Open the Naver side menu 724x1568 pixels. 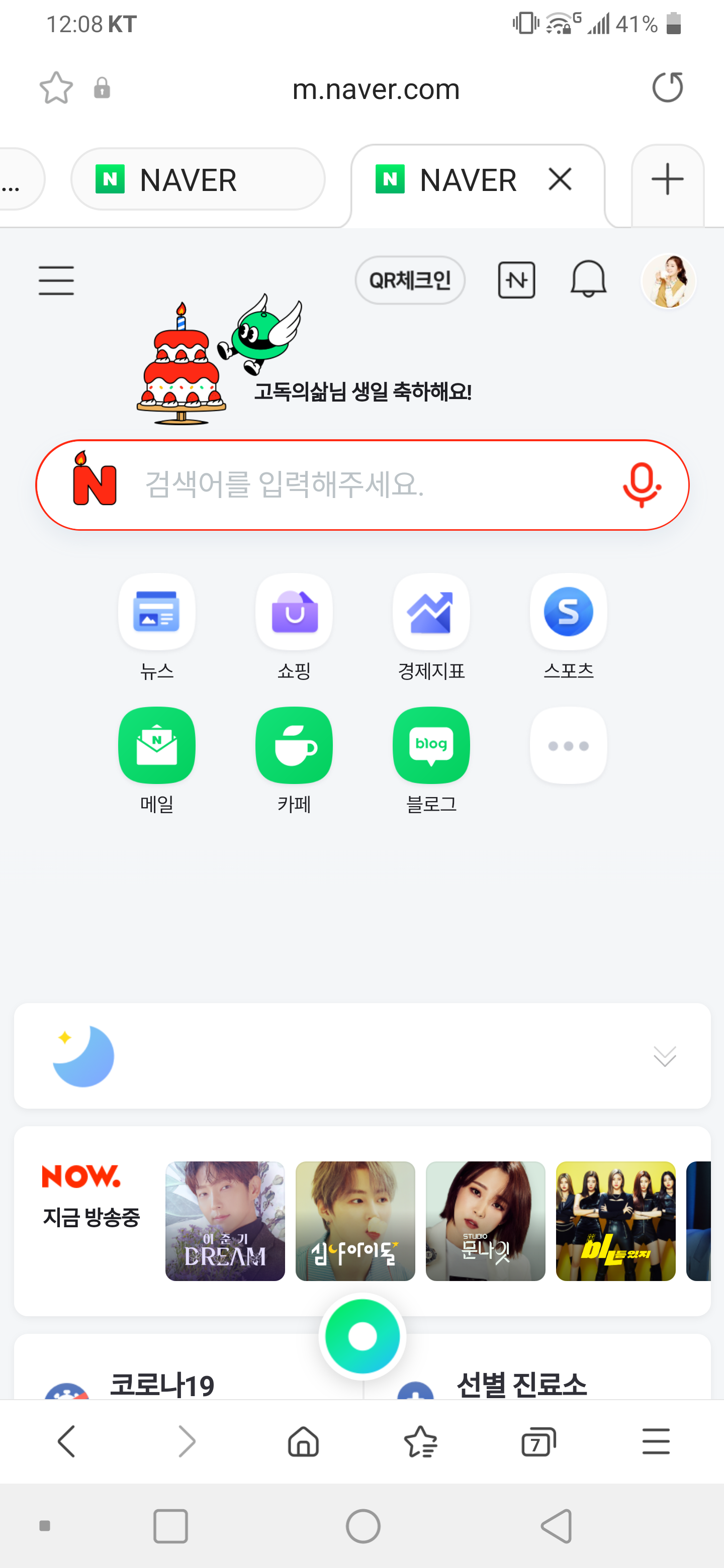click(x=56, y=280)
